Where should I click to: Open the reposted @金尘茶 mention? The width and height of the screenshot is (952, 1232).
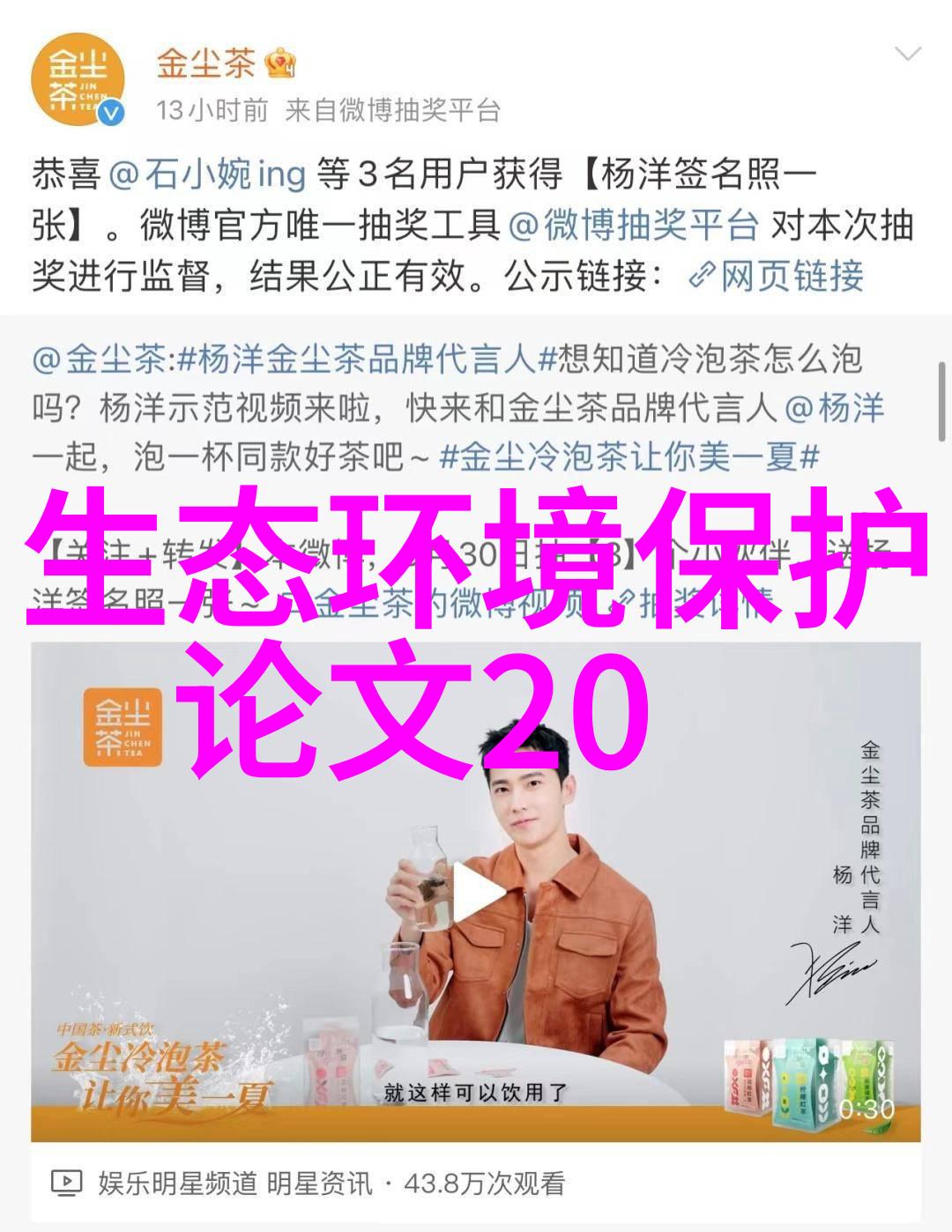click(99, 359)
